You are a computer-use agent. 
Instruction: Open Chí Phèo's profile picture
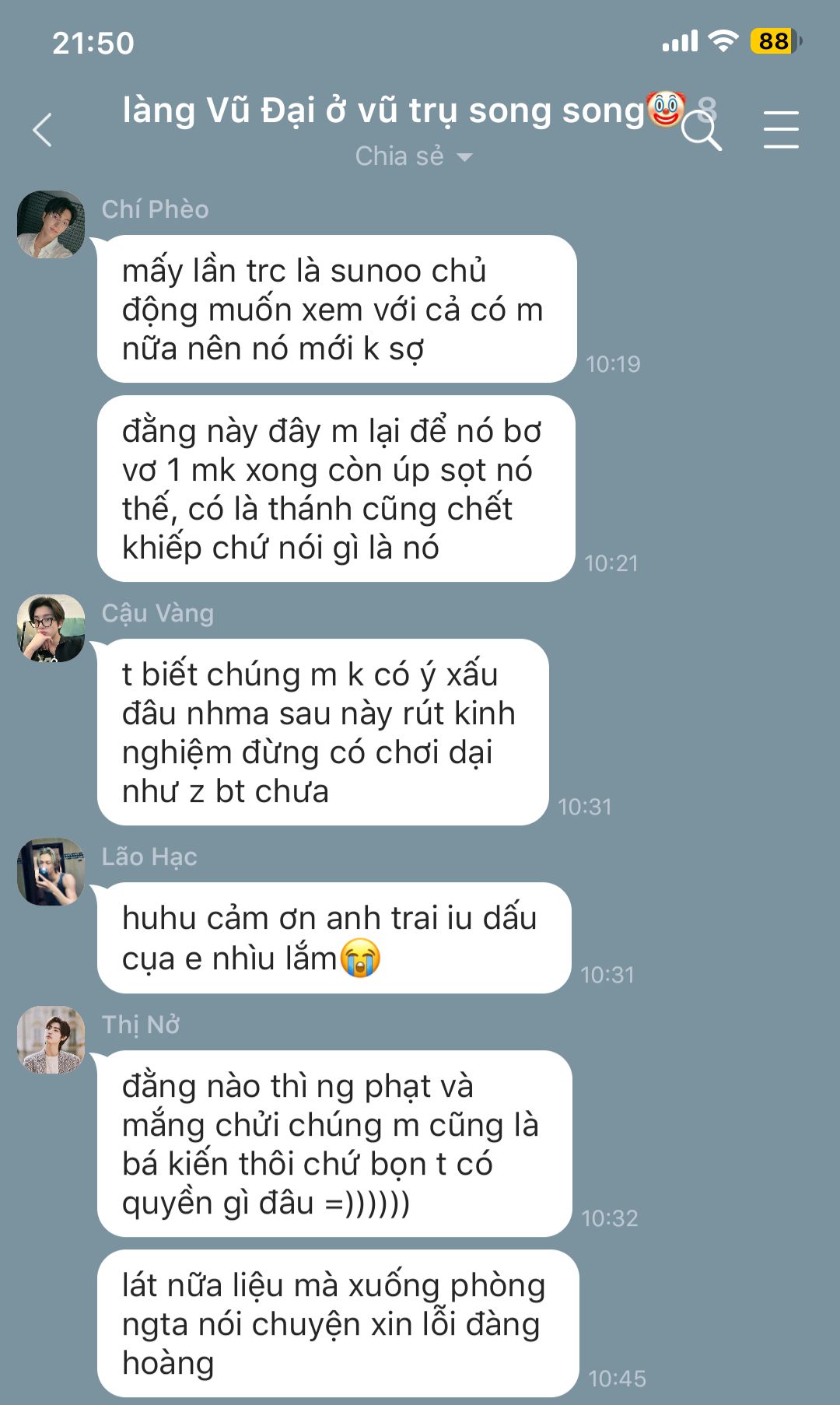pos(51,224)
